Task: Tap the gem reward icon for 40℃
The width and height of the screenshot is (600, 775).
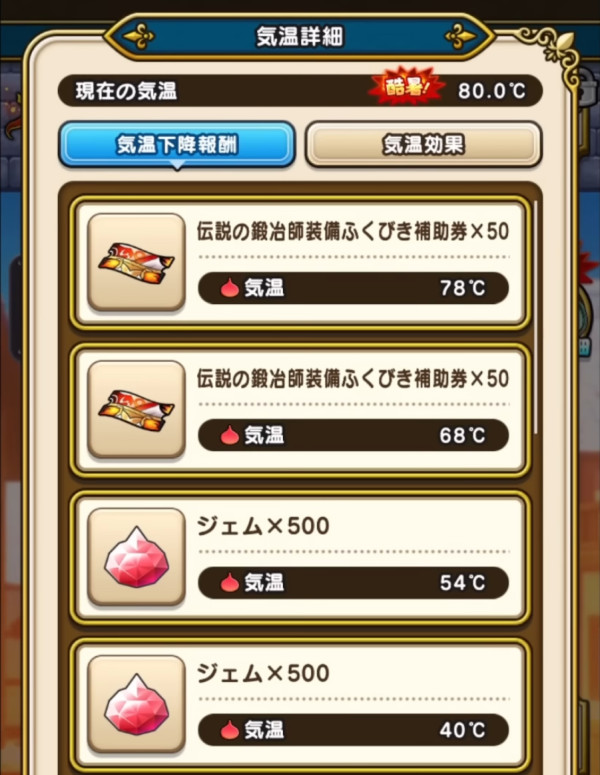Action: 136,702
